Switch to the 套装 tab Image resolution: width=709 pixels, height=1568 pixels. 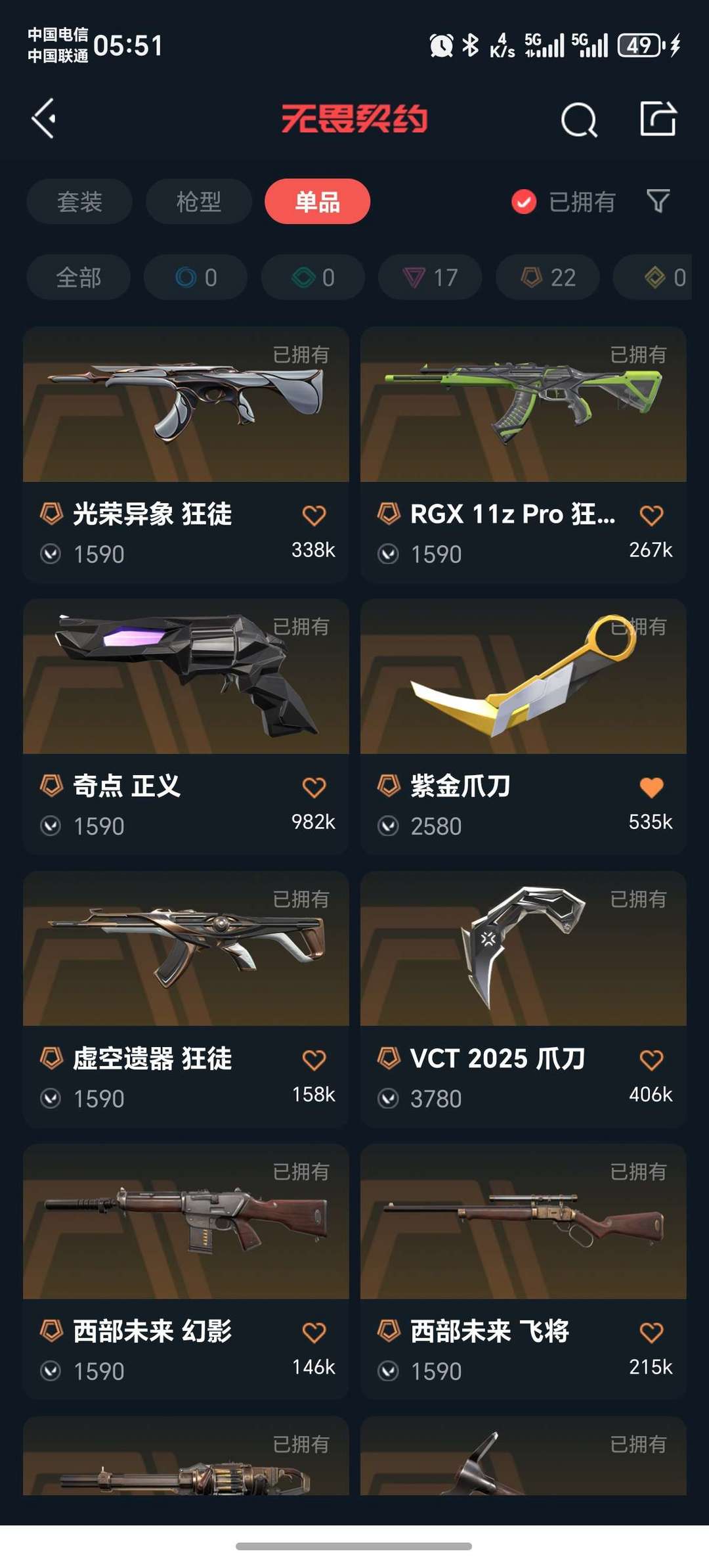pyautogui.click(x=79, y=201)
